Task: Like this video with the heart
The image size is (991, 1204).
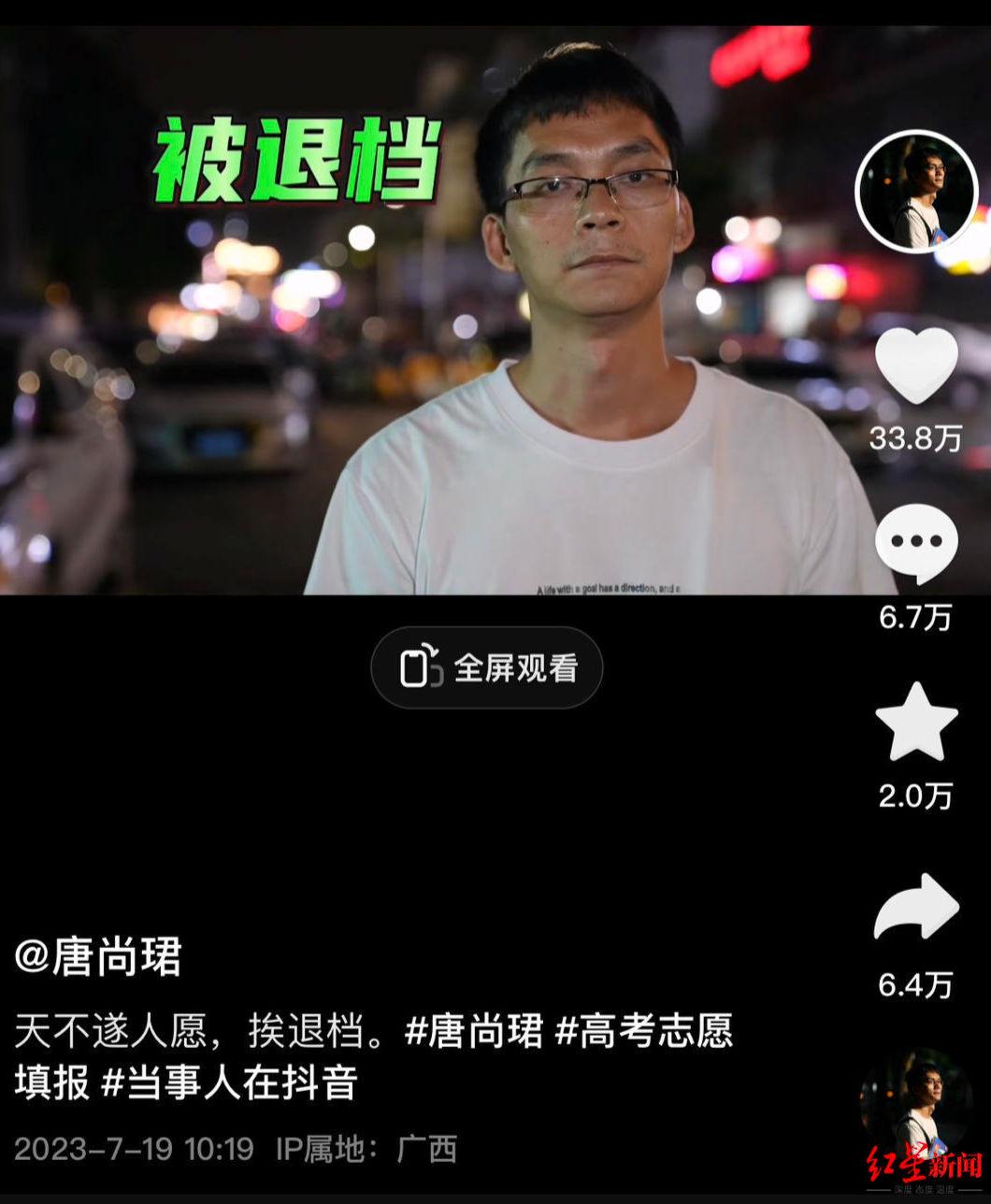Action: [x=915, y=365]
